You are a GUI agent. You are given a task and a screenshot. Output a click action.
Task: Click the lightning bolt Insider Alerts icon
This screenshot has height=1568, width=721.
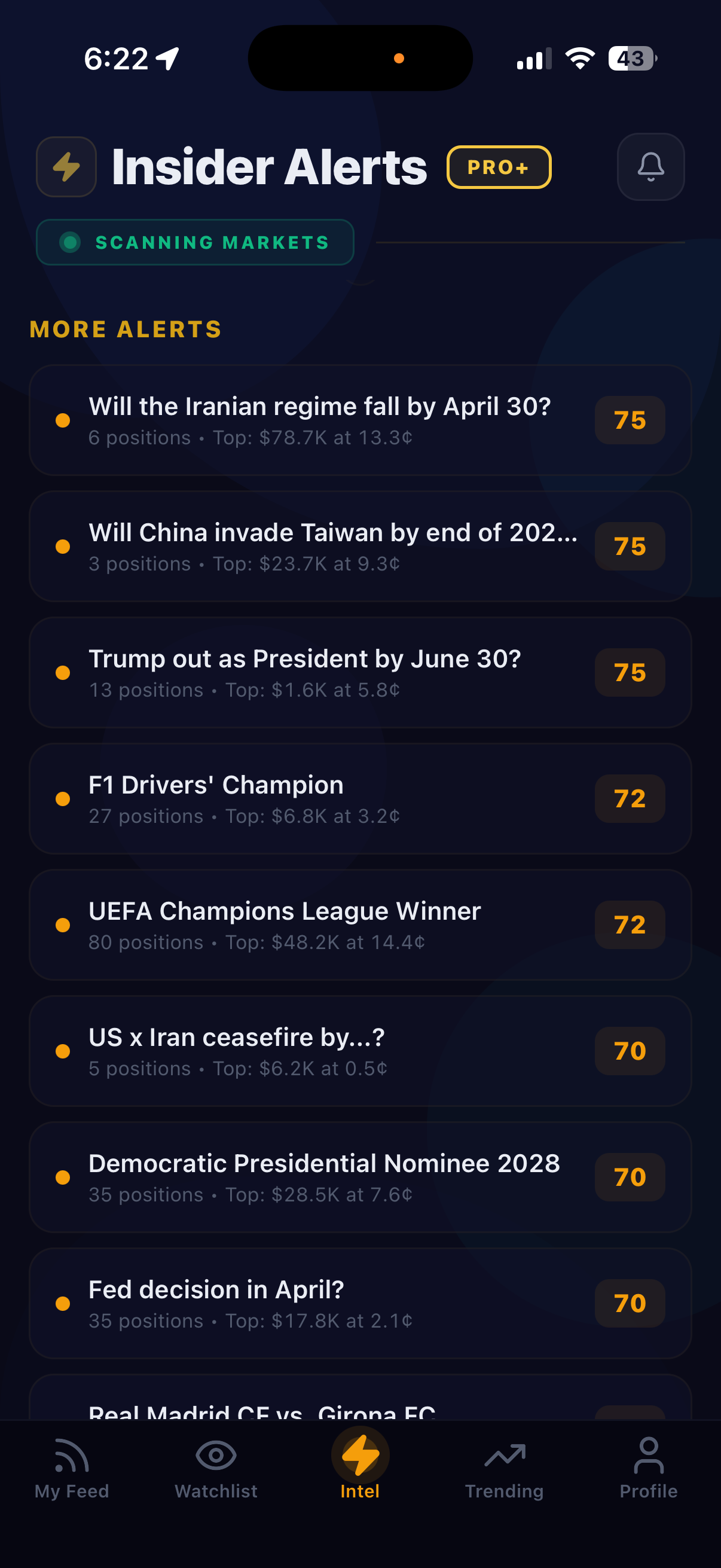[66, 166]
